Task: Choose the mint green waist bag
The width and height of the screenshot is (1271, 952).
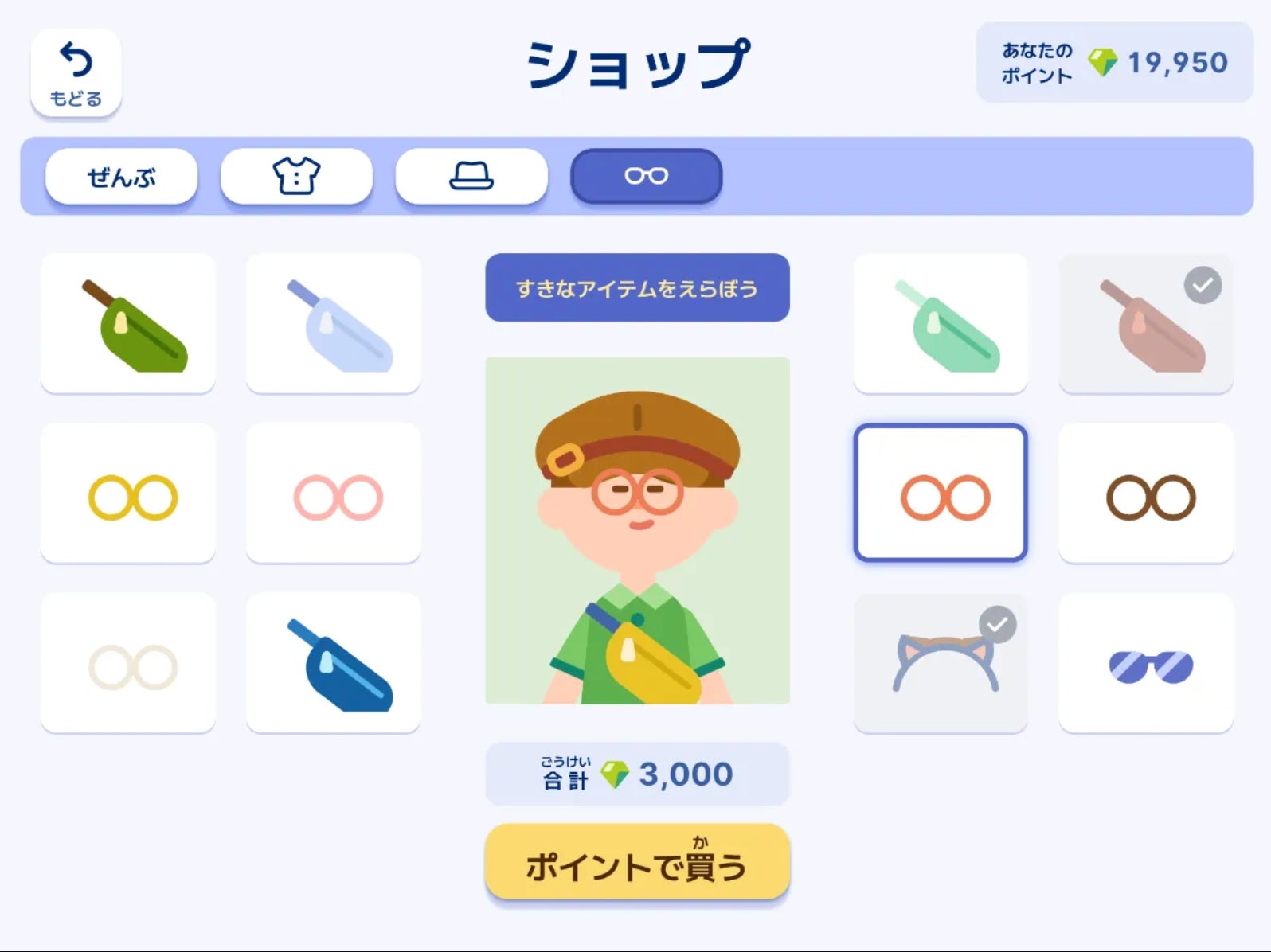Action: [x=941, y=323]
